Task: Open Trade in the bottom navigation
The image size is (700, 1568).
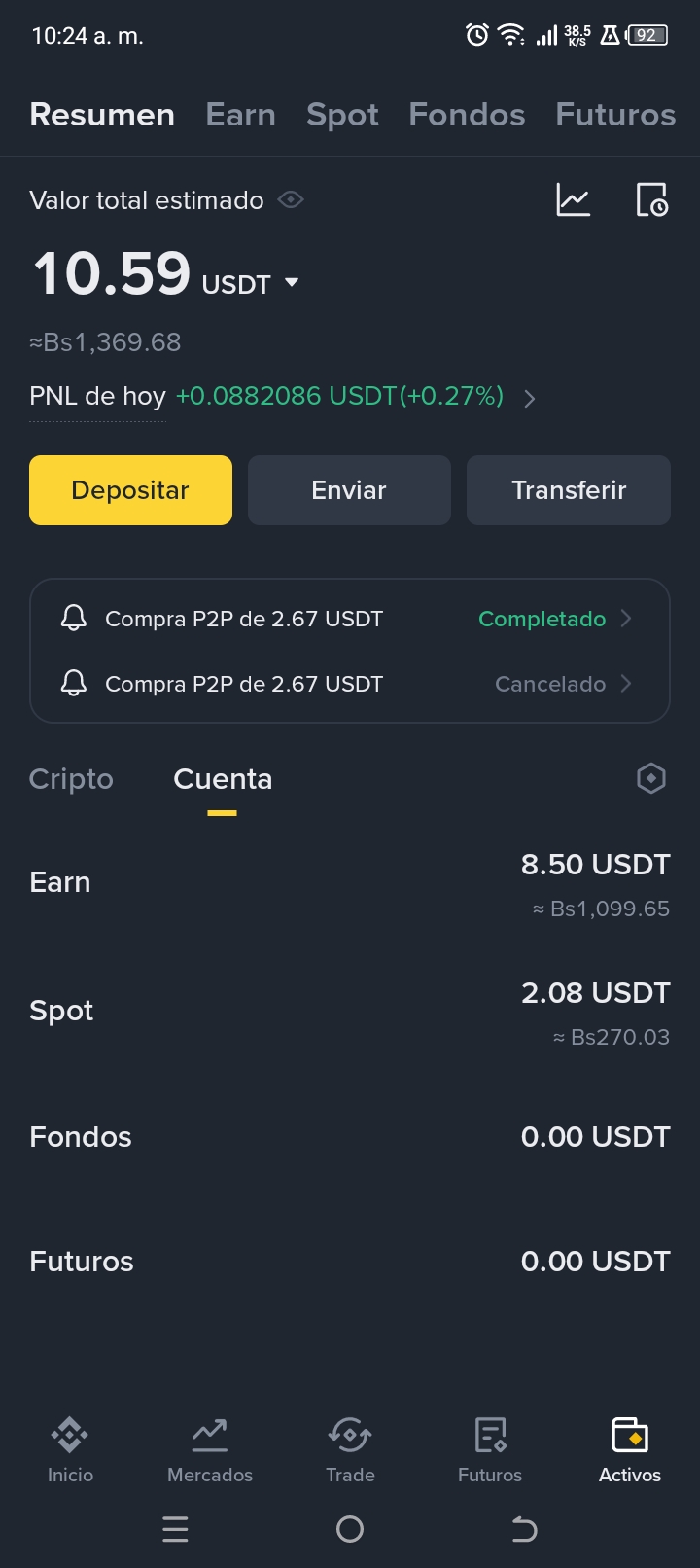Action: point(350,1450)
